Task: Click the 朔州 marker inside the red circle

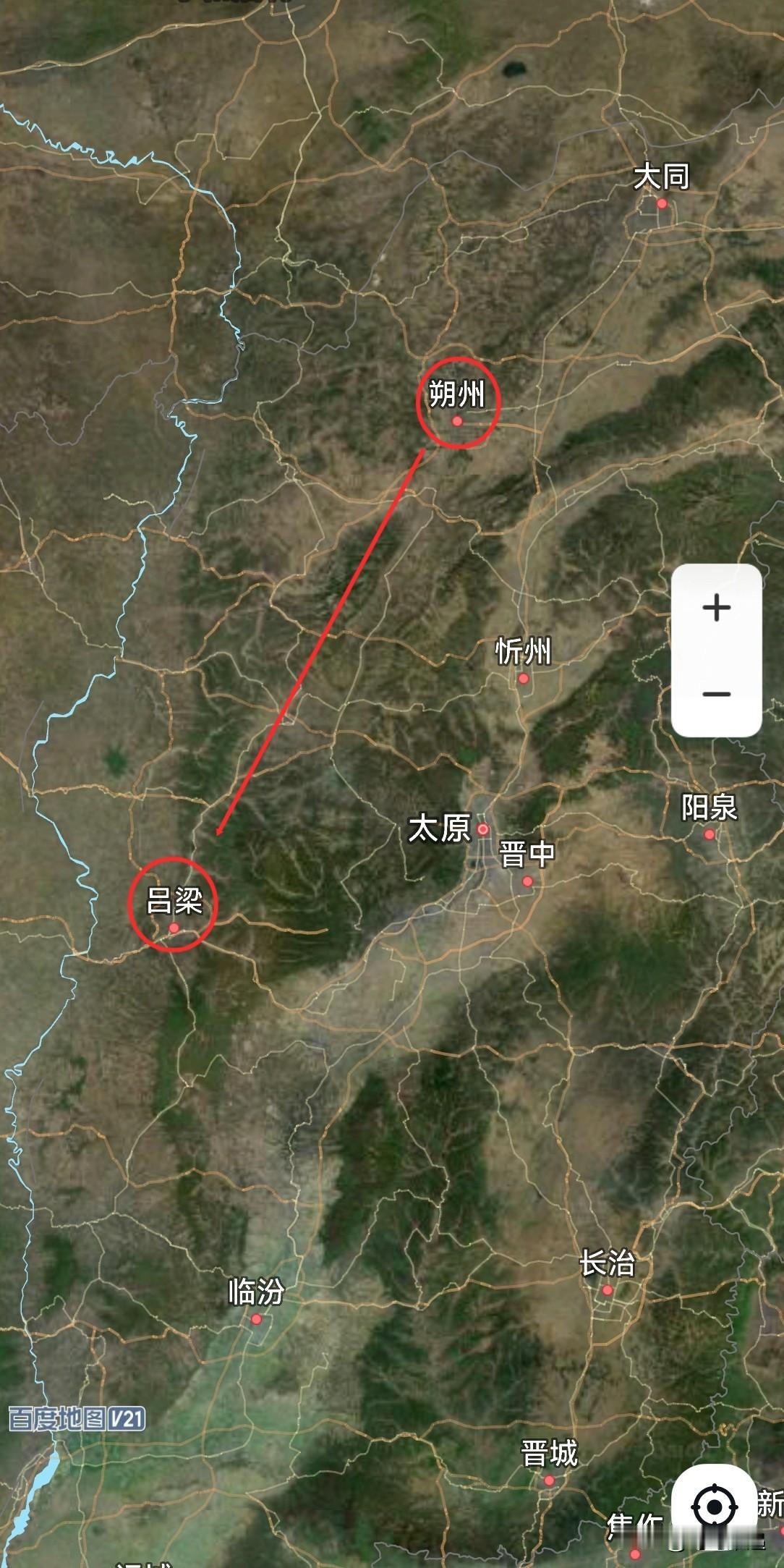Action: [458, 421]
